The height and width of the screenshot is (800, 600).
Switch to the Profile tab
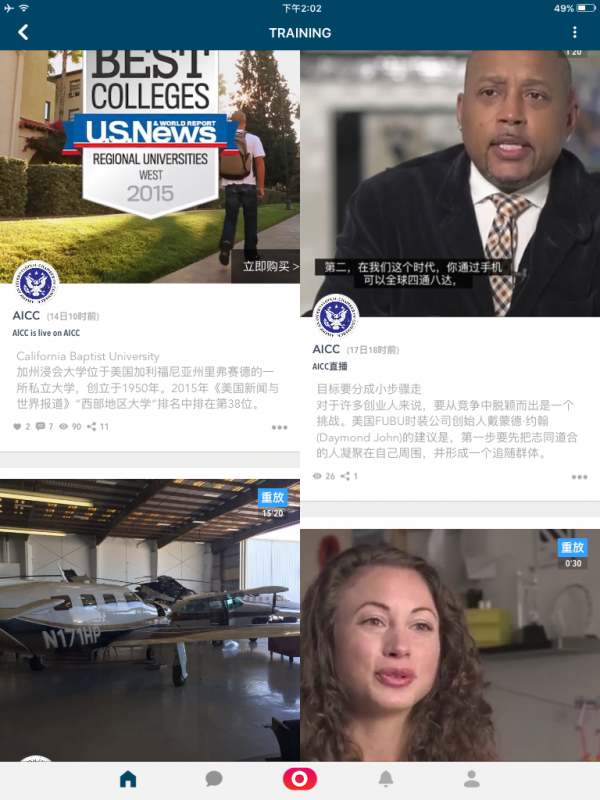[x=471, y=779]
